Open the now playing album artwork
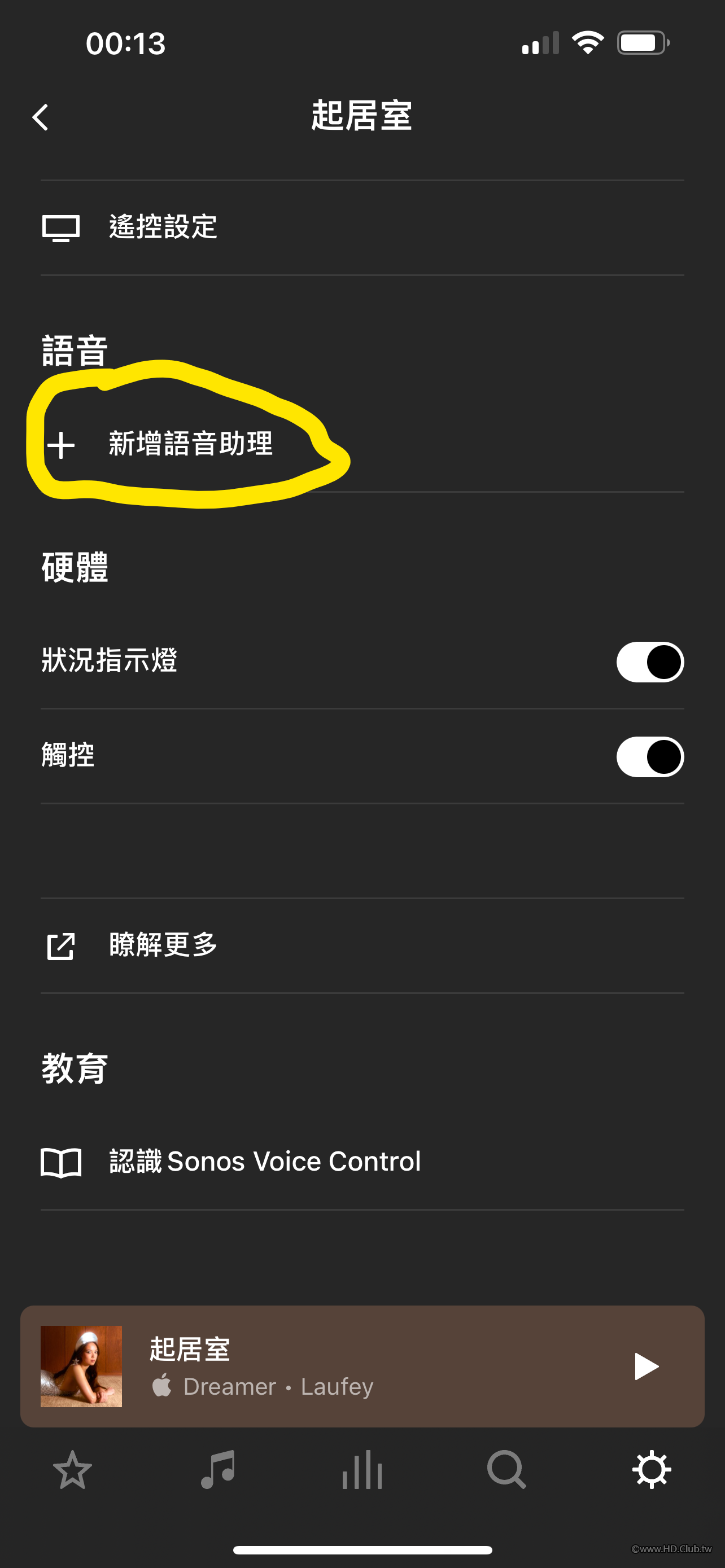Screen dimensions: 725x1568 point(81,1366)
